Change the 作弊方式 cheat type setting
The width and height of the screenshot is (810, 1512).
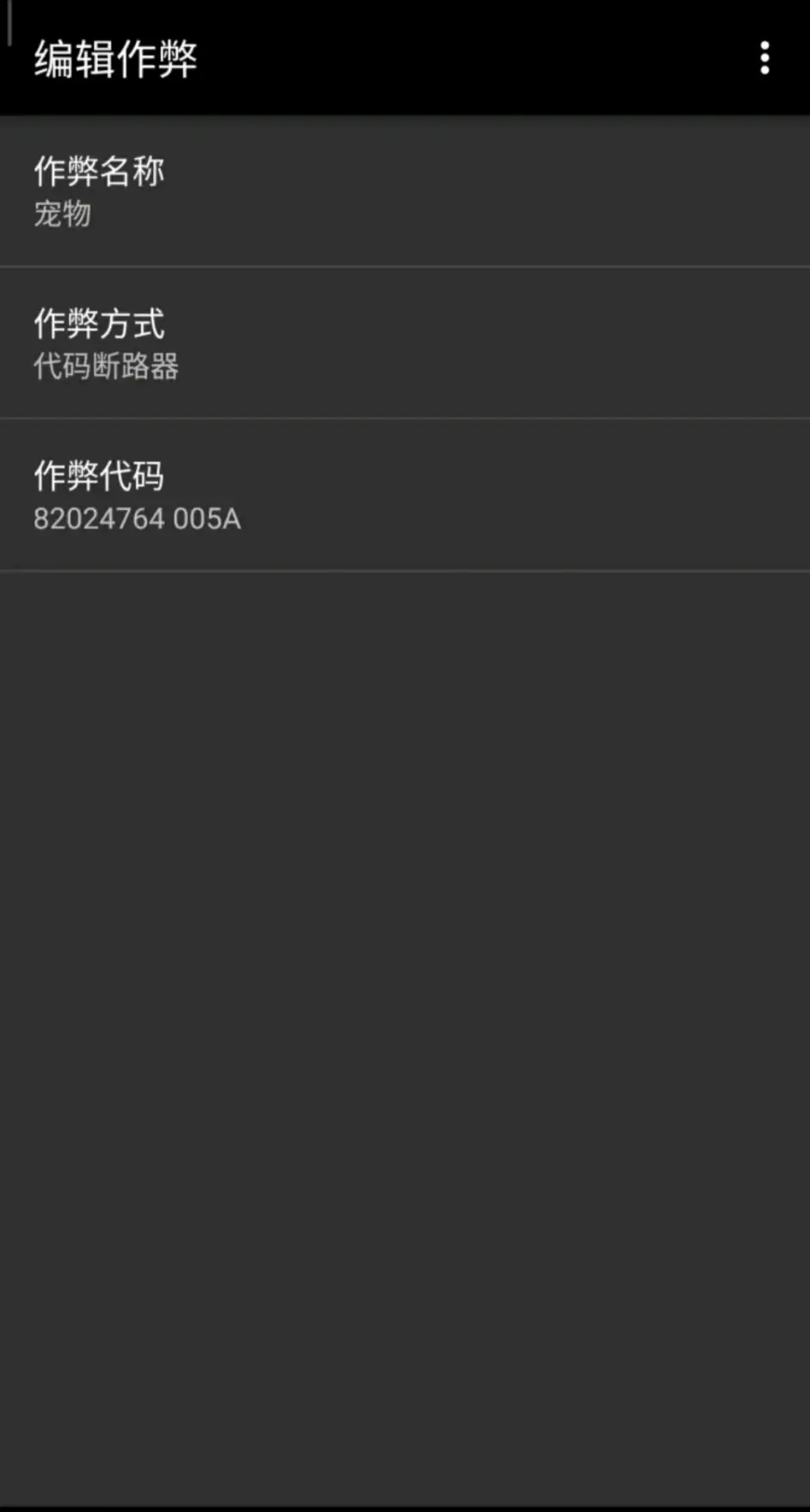[x=404, y=343]
